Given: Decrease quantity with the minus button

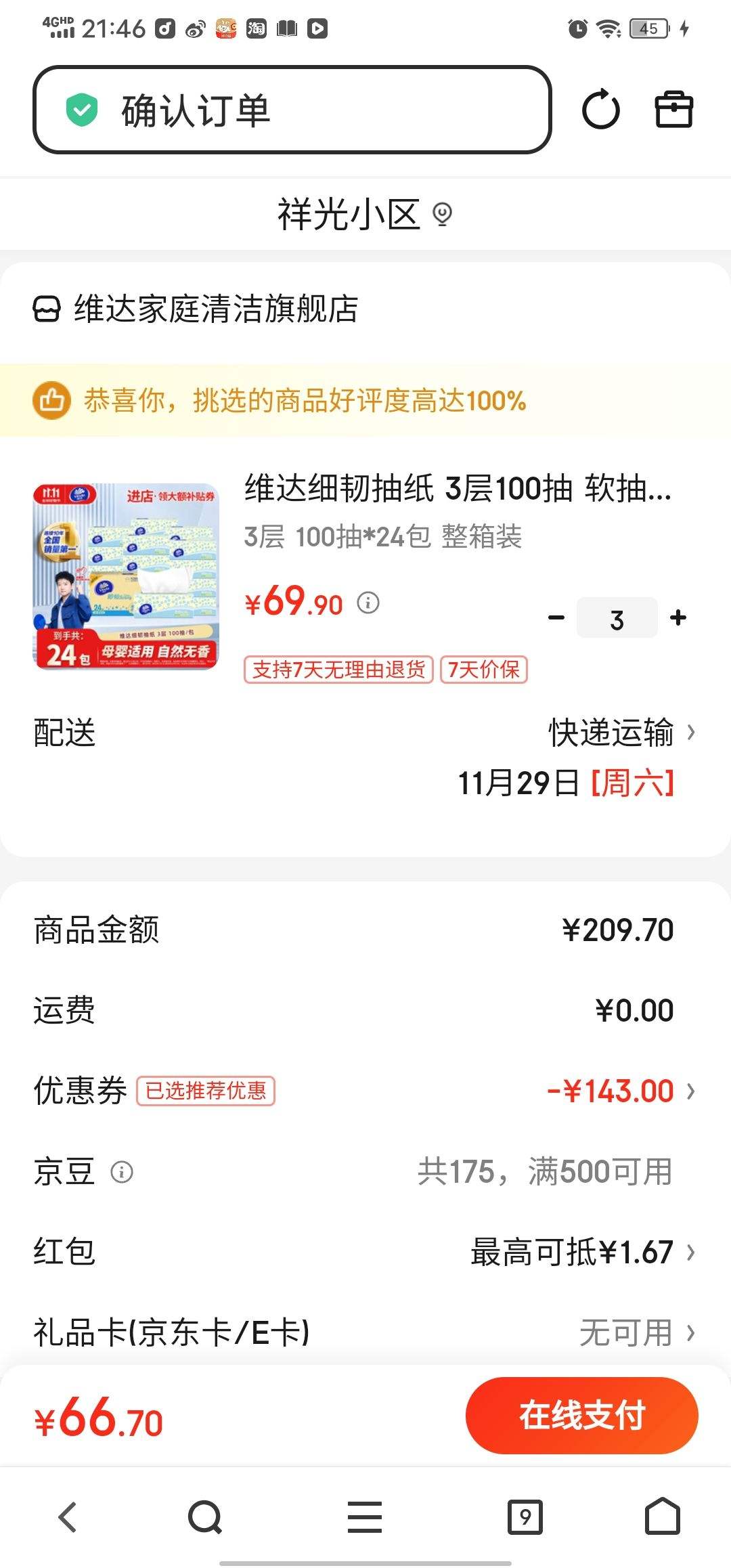Looking at the screenshot, I should (x=556, y=617).
